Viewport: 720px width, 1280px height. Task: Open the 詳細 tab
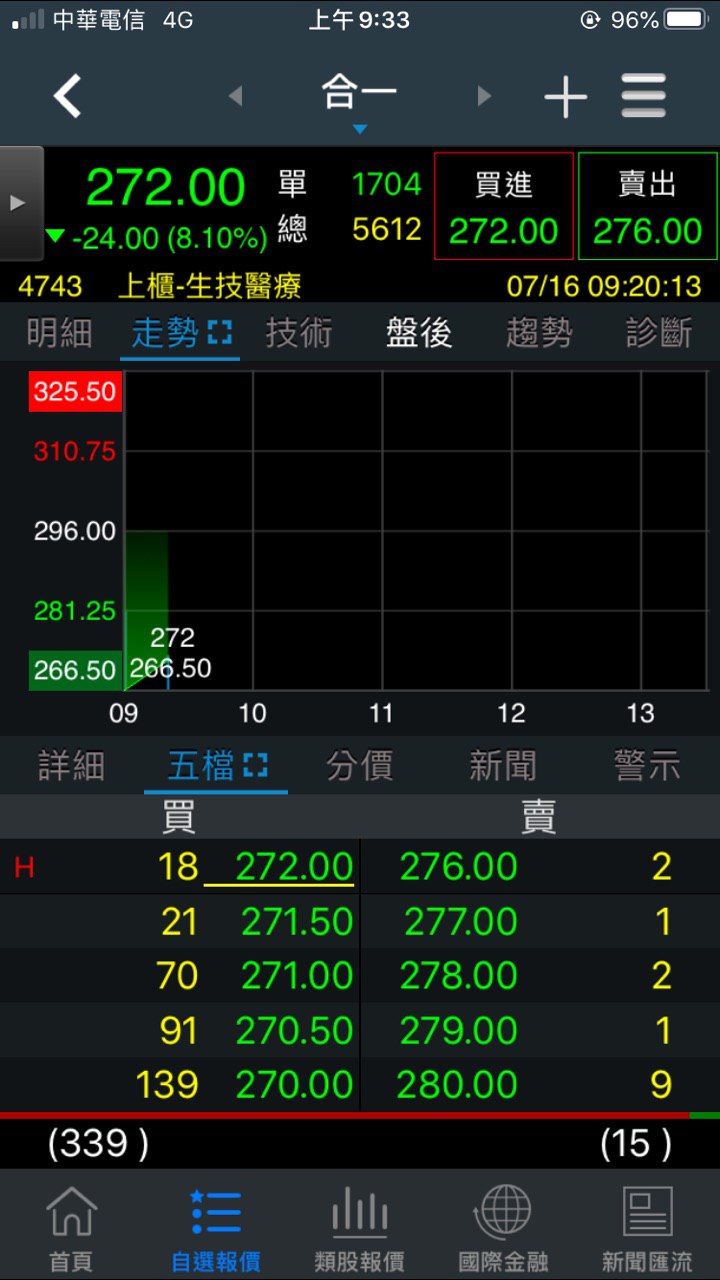tap(71, 766)
